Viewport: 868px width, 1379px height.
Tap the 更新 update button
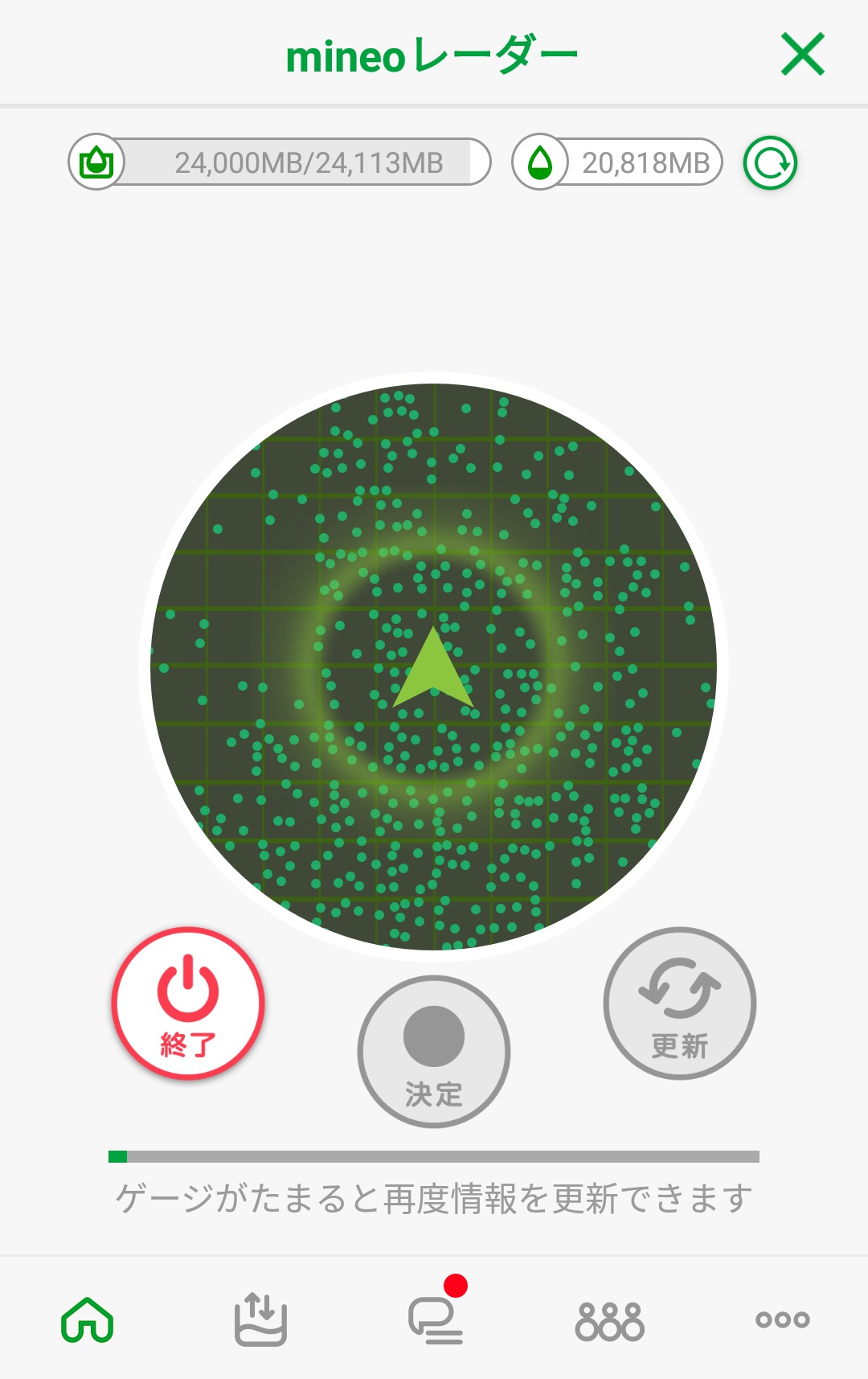(x=680, y=1003)
